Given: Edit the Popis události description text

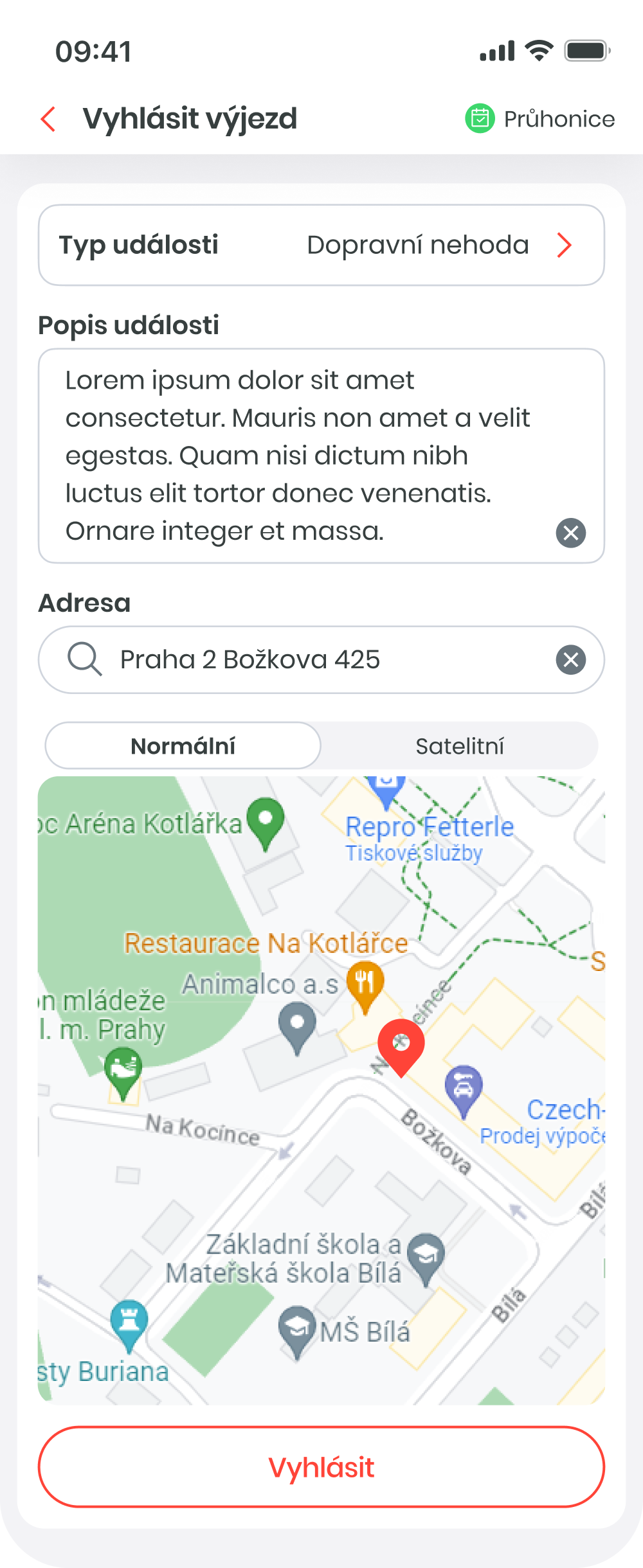Looking at the screenshot, I should [x=296, y=456].
